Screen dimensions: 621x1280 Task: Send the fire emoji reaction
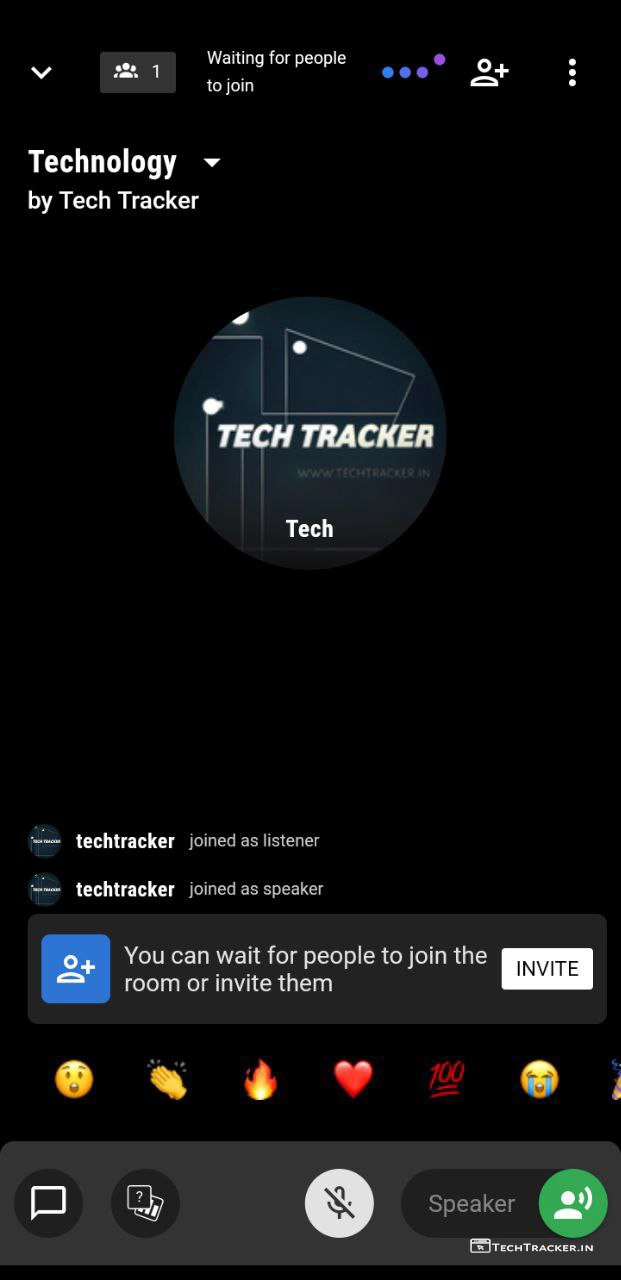point(260,1080)
